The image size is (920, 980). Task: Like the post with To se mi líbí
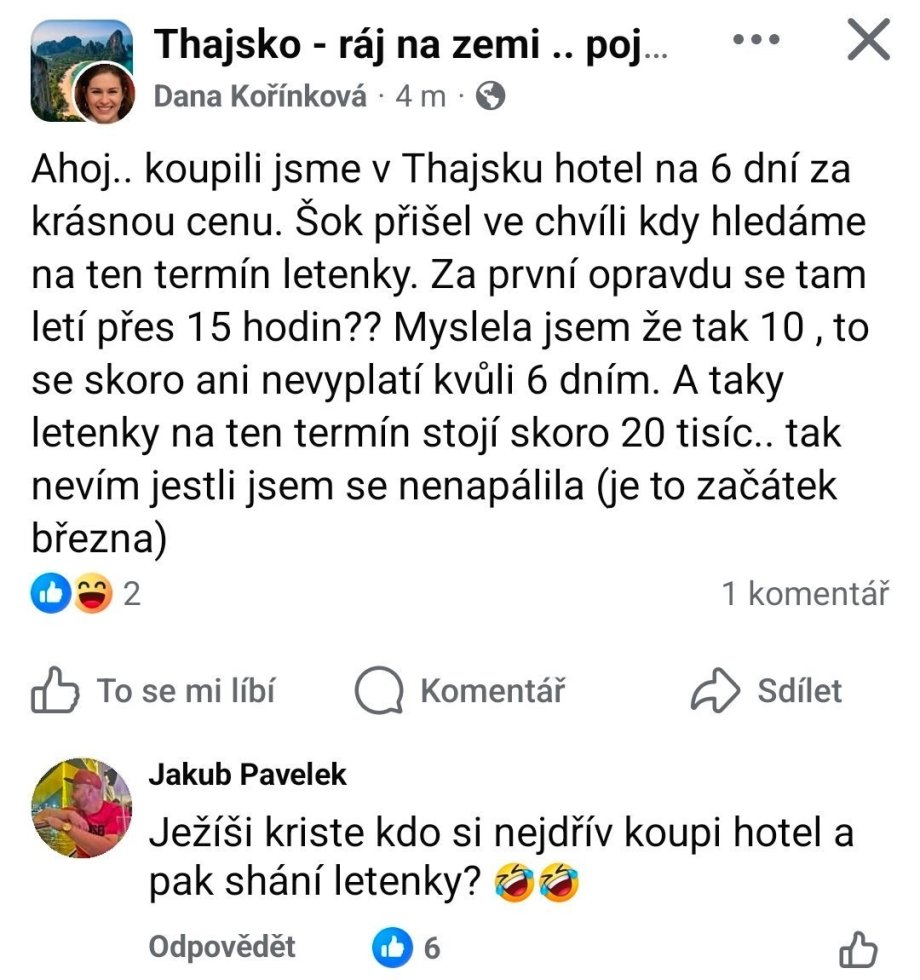153,691
